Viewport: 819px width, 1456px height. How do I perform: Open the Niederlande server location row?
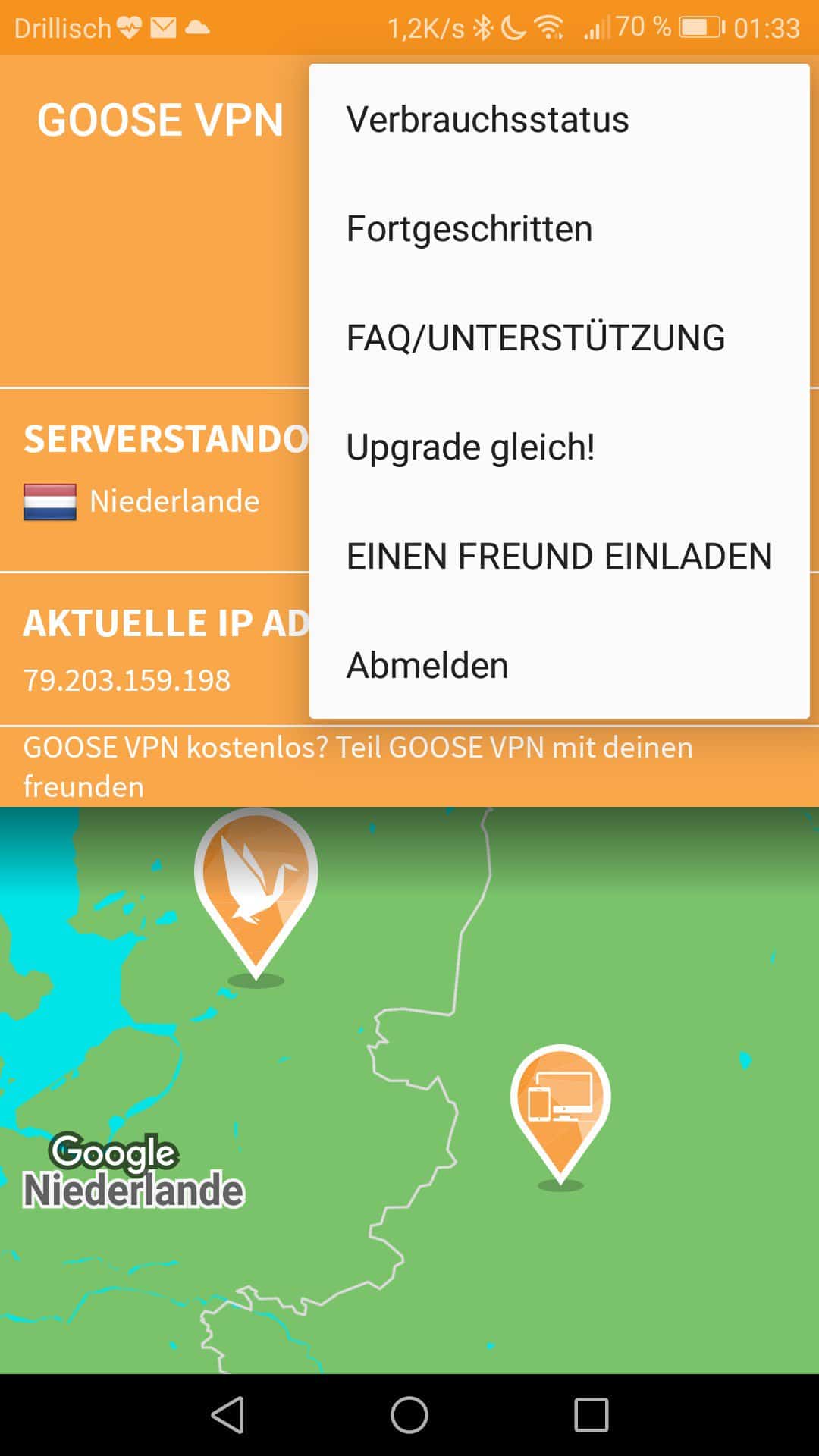[155, 480]
